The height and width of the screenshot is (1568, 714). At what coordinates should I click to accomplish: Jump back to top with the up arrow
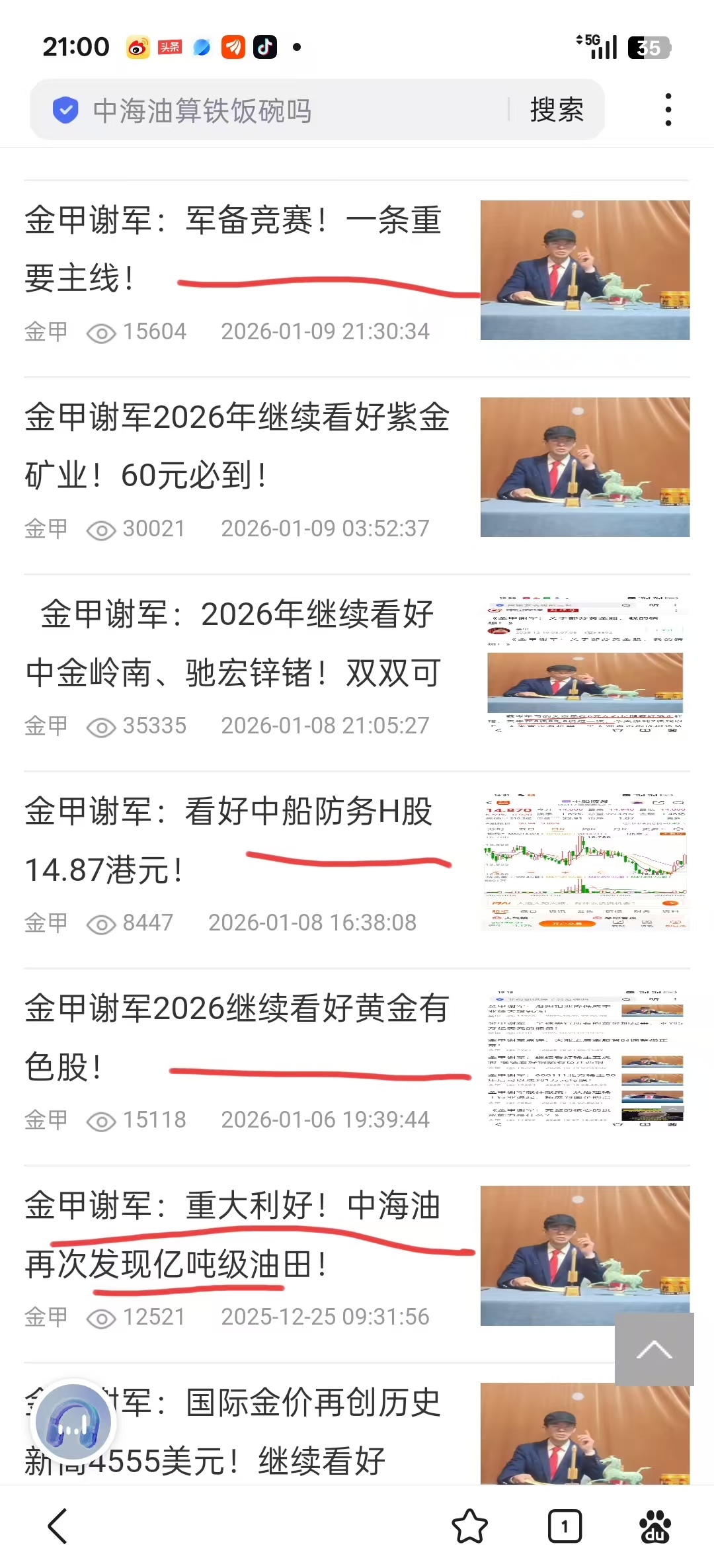pyautogui.click(x=654, y=1350)
